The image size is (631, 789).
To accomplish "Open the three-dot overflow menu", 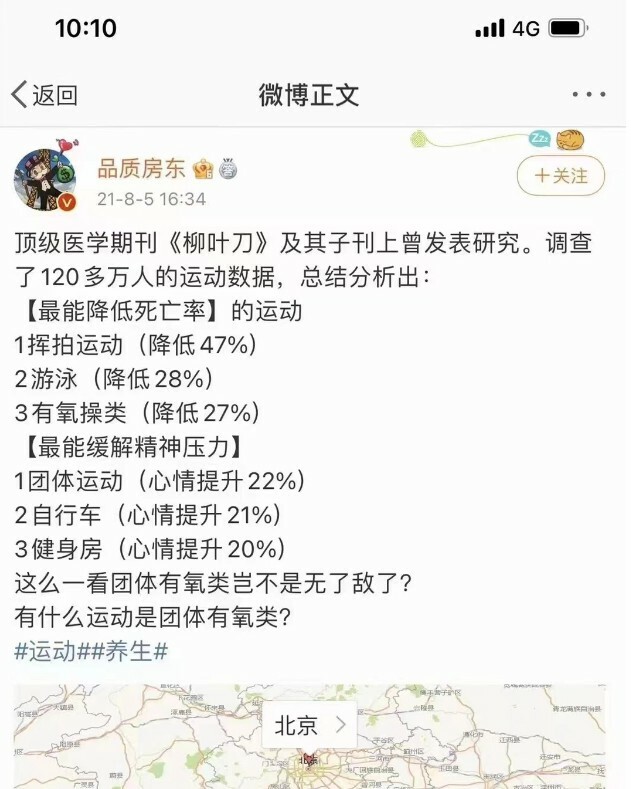I will (x=588, y=95).
